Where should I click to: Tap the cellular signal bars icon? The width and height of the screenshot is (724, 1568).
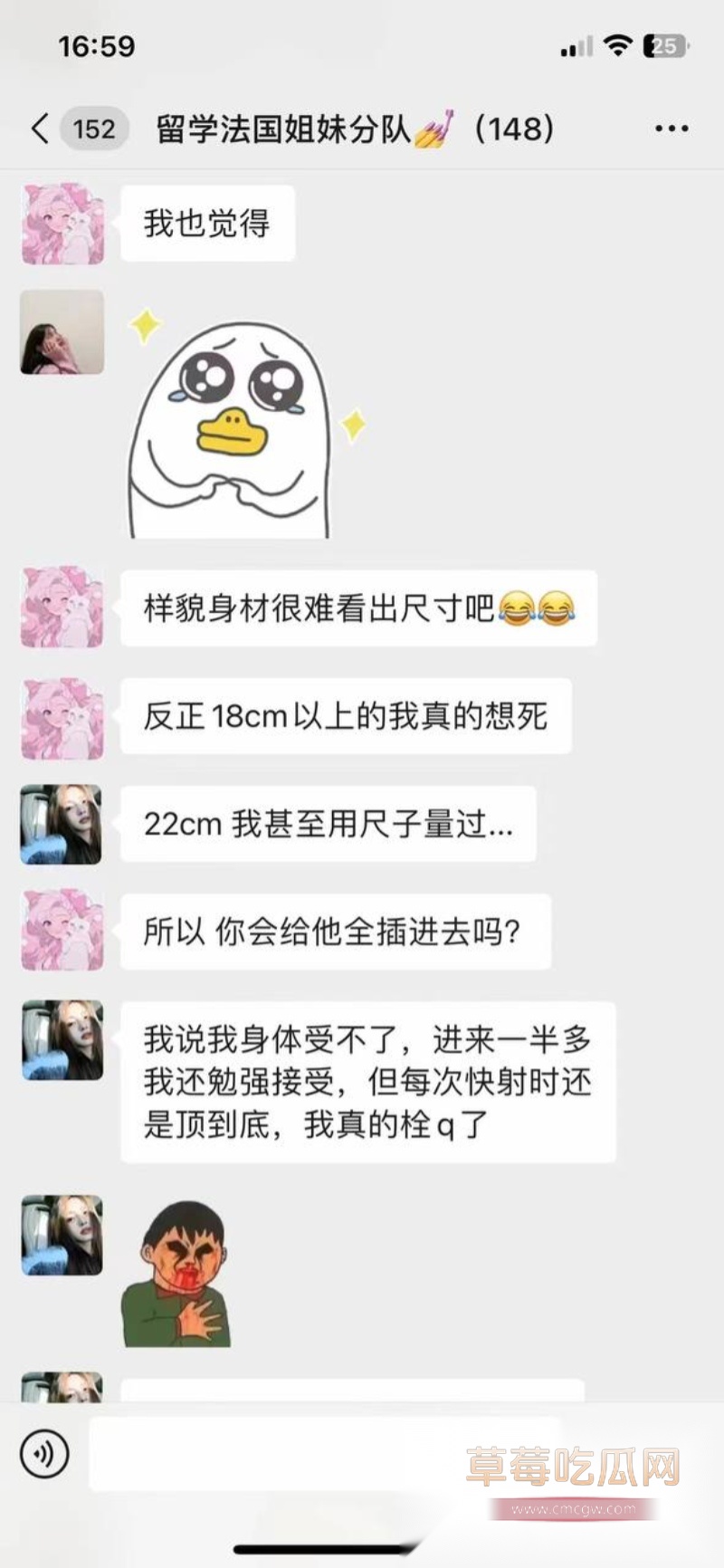[x=576, y=43]
